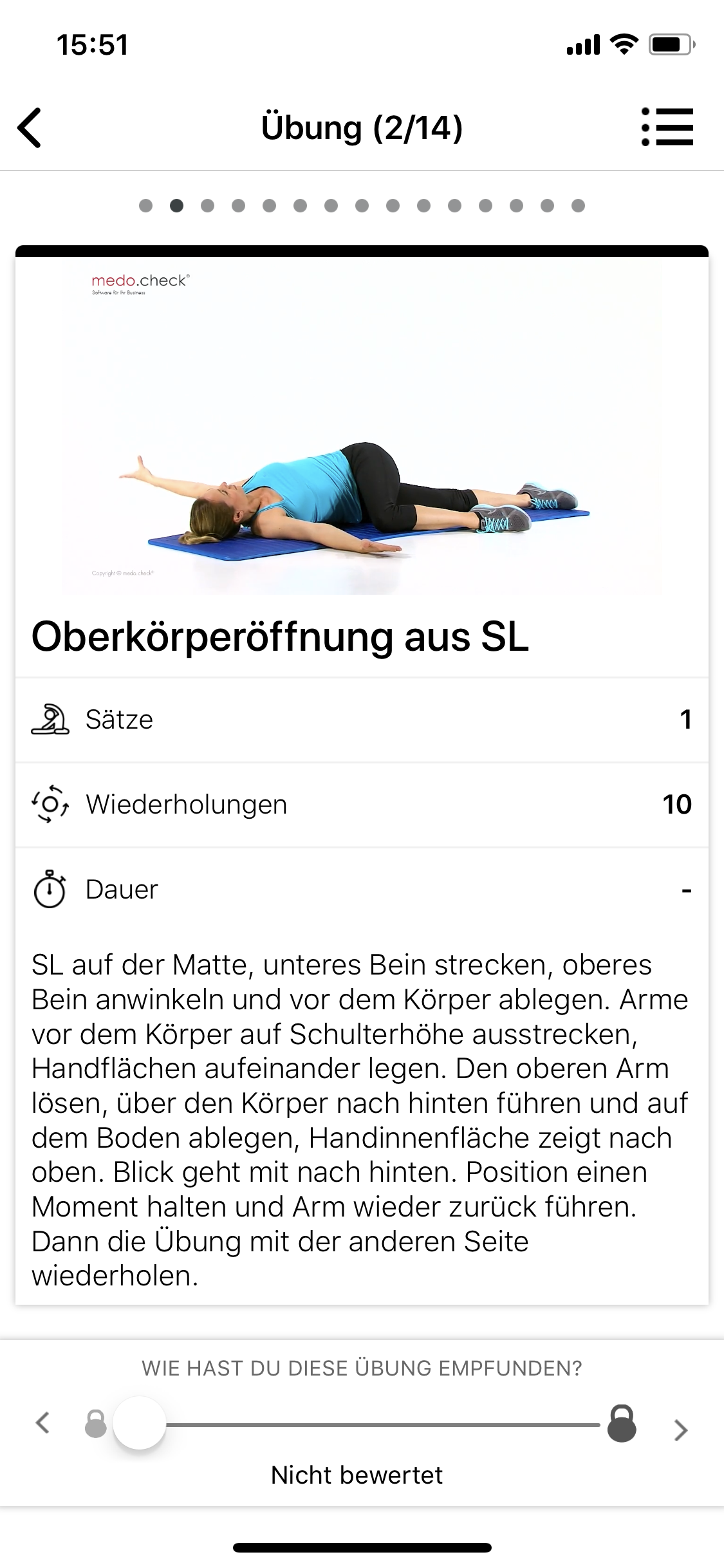Select the light kettlebell rating icon

[x=96, y=1423]
